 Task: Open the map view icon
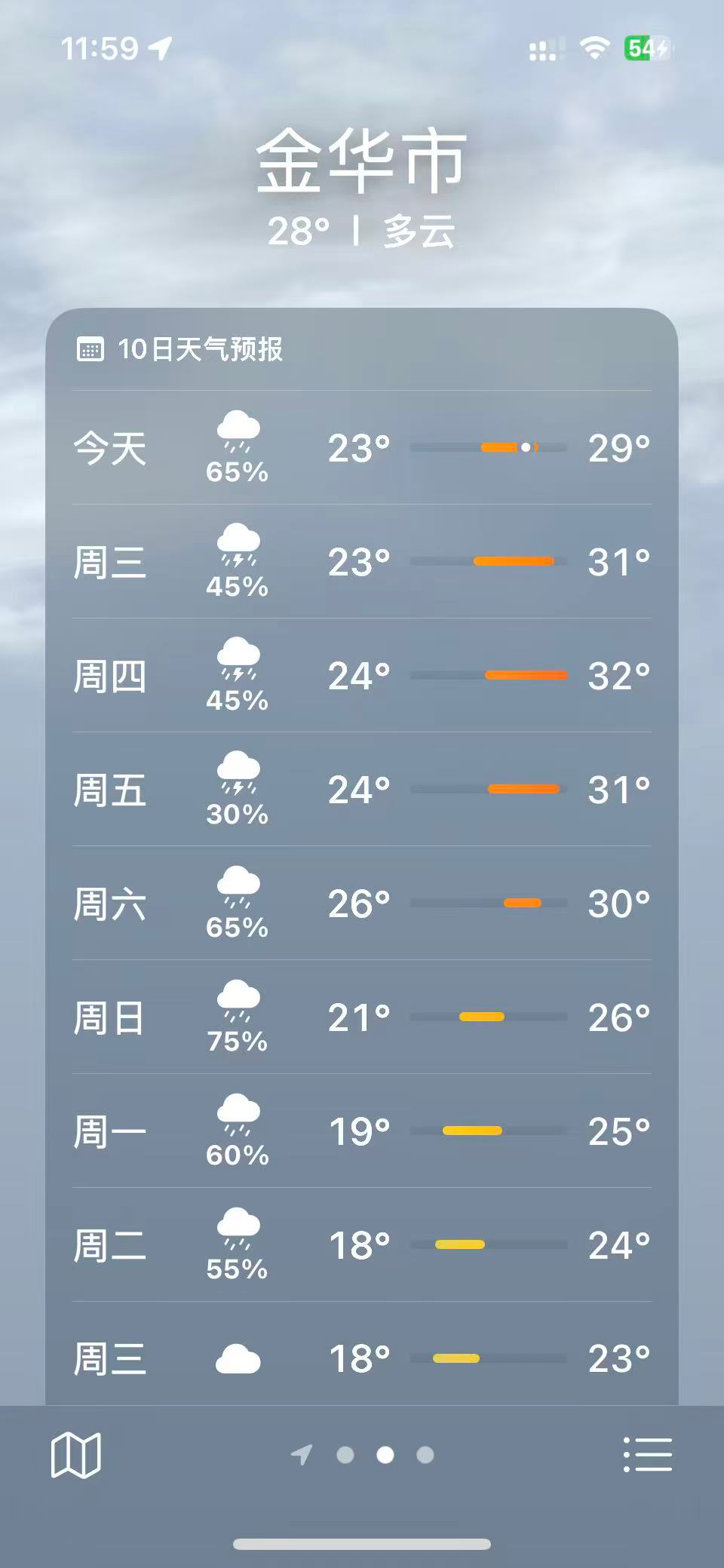75,1454
